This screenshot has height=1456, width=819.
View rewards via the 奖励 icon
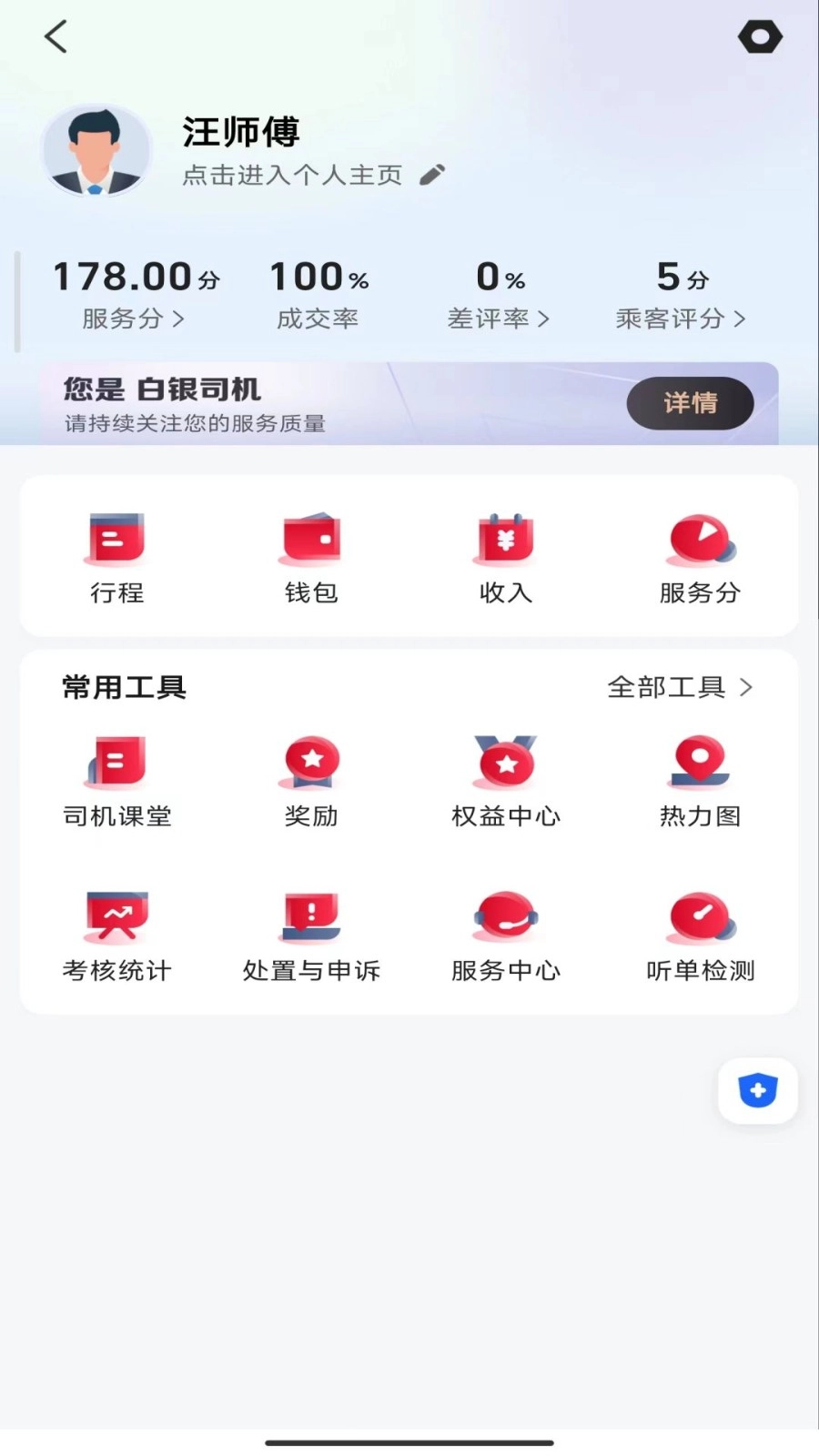[x=311, y=778]
